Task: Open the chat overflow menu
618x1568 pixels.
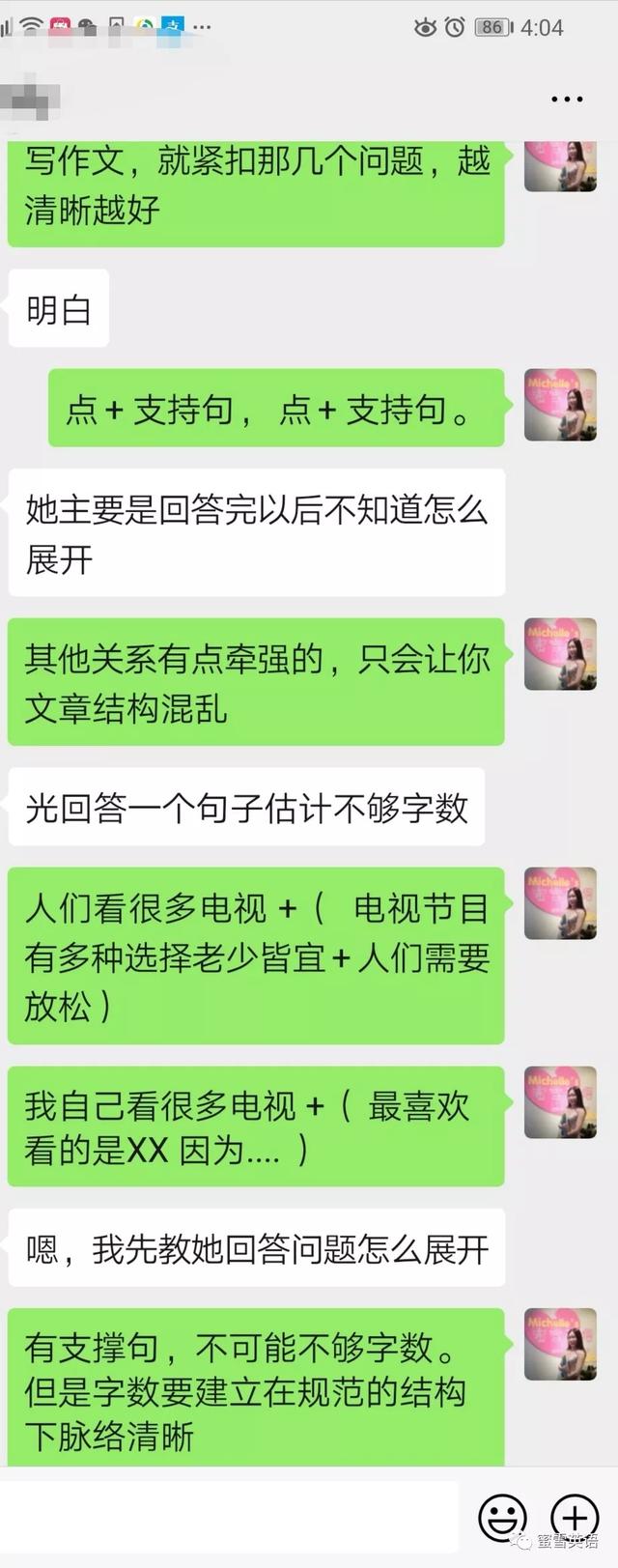Action: pos(566,100)
